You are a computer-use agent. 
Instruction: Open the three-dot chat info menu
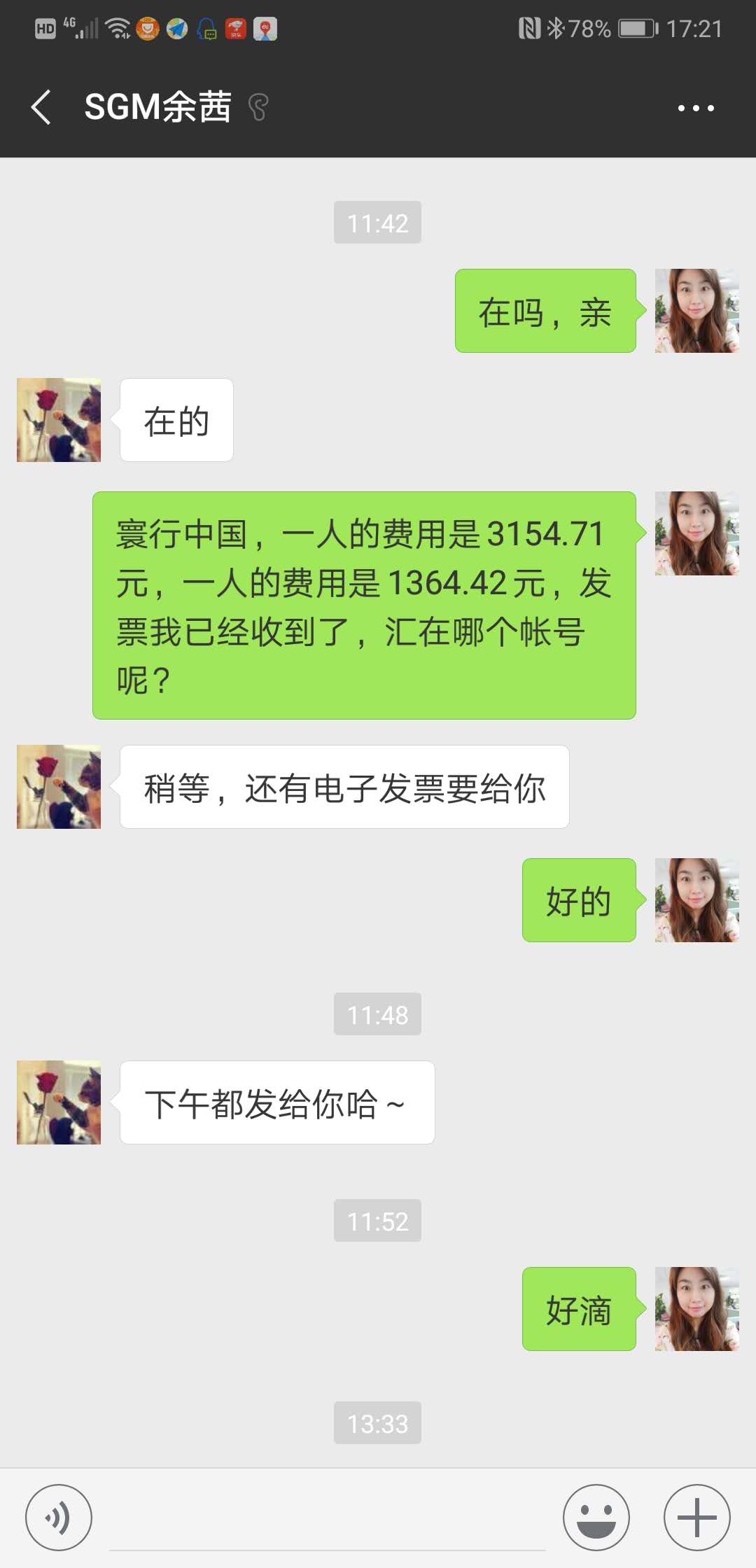tap(696, 108)
